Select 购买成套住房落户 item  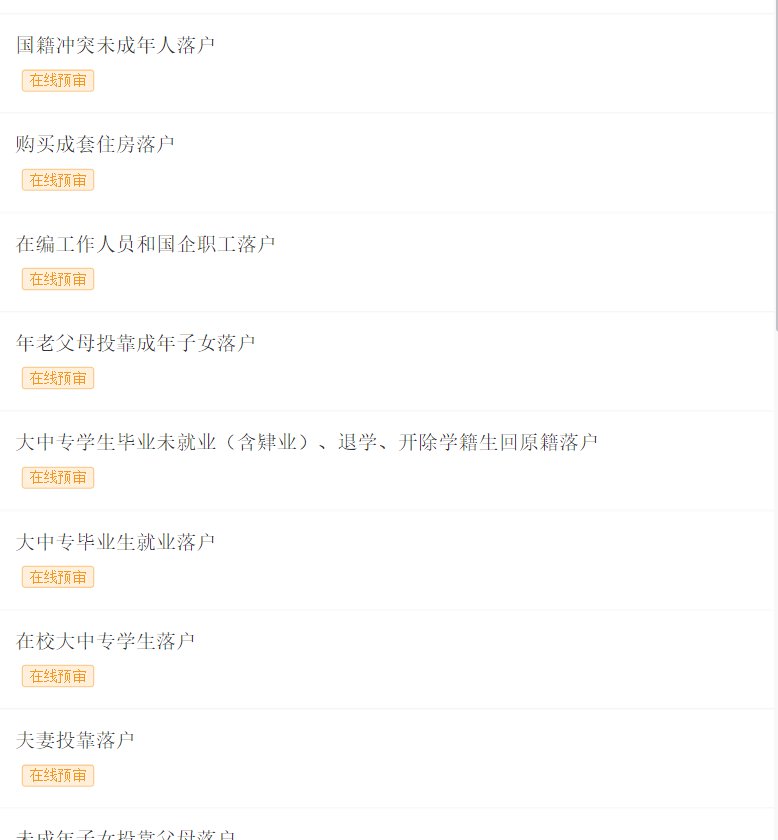pyautogui.click(x=96, y=144)
